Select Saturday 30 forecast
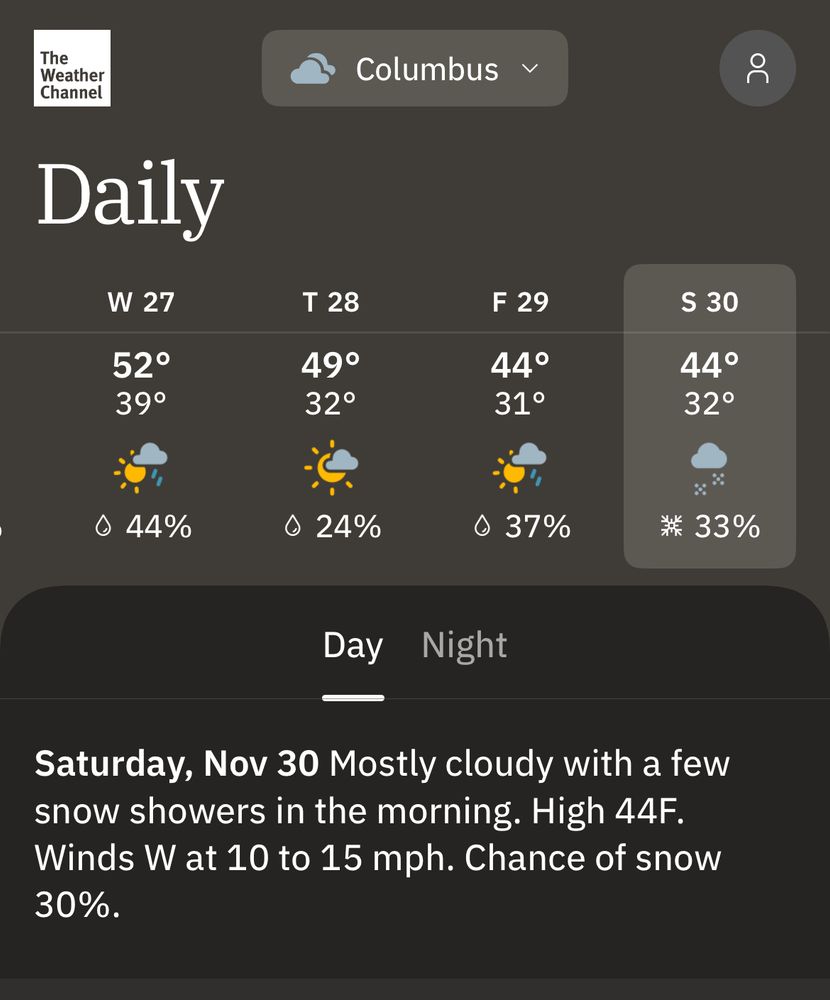Image resolution: width=830 pixels, height=1000 pixels. [709, 415]
